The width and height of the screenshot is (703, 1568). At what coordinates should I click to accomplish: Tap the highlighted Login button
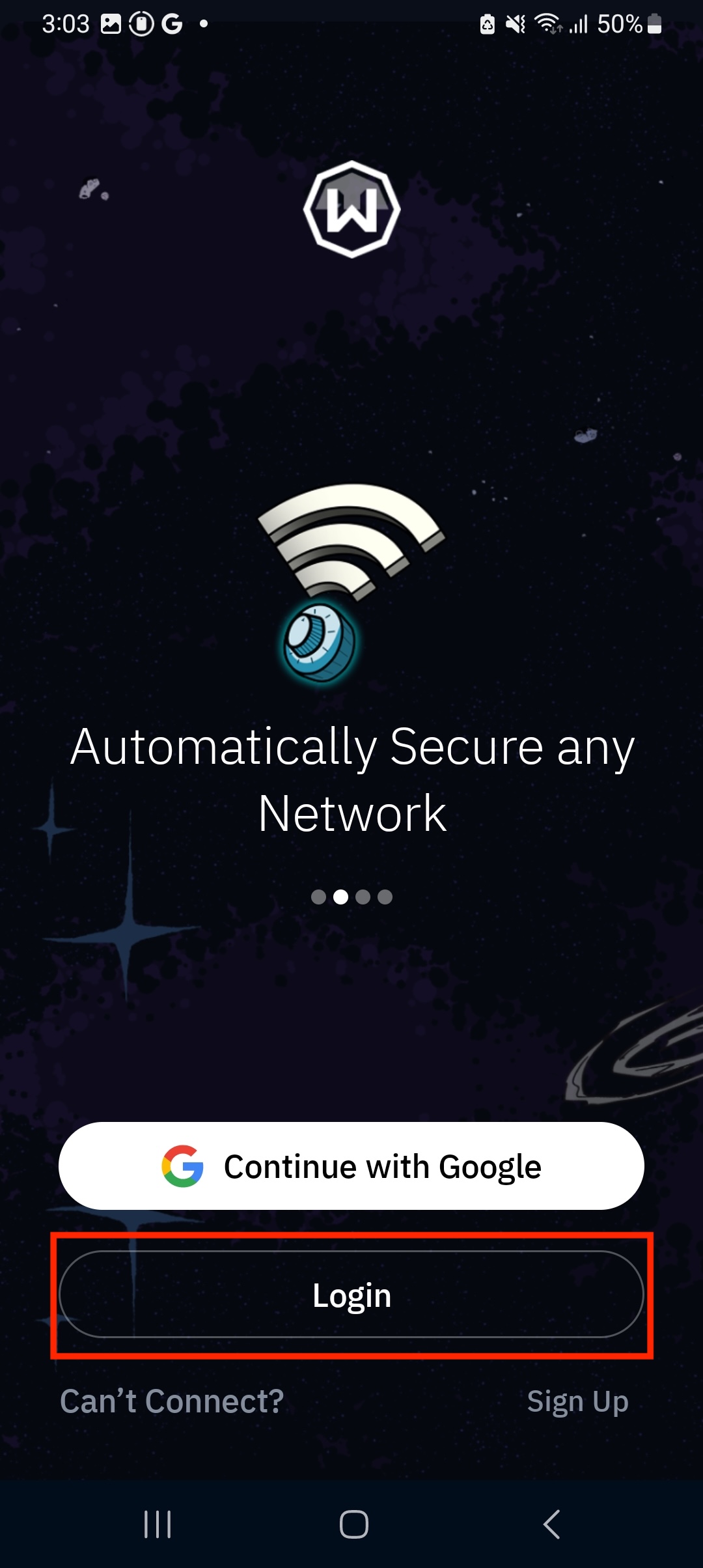[x=351, y=1295]
